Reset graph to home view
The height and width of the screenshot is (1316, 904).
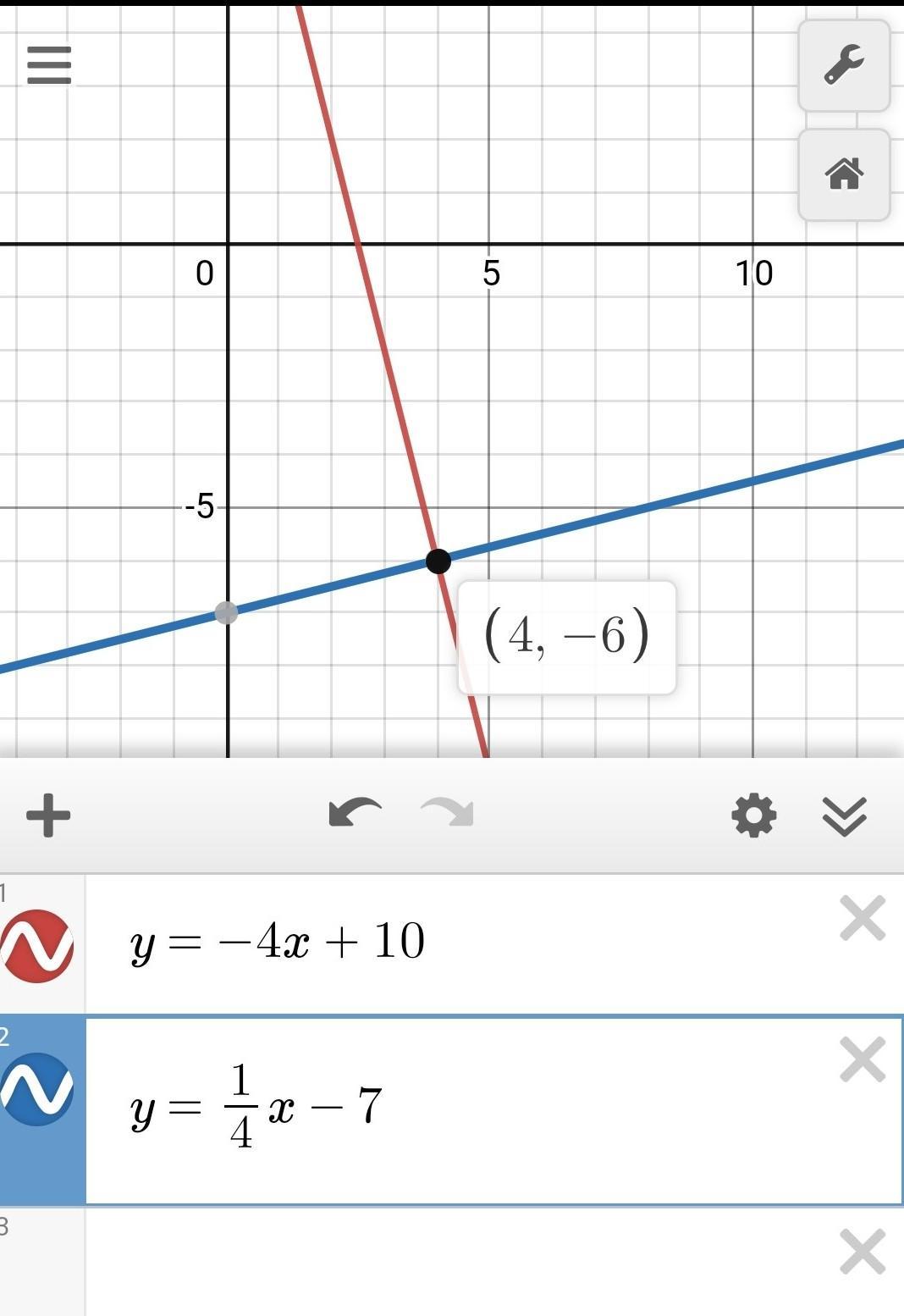[844, 174]
